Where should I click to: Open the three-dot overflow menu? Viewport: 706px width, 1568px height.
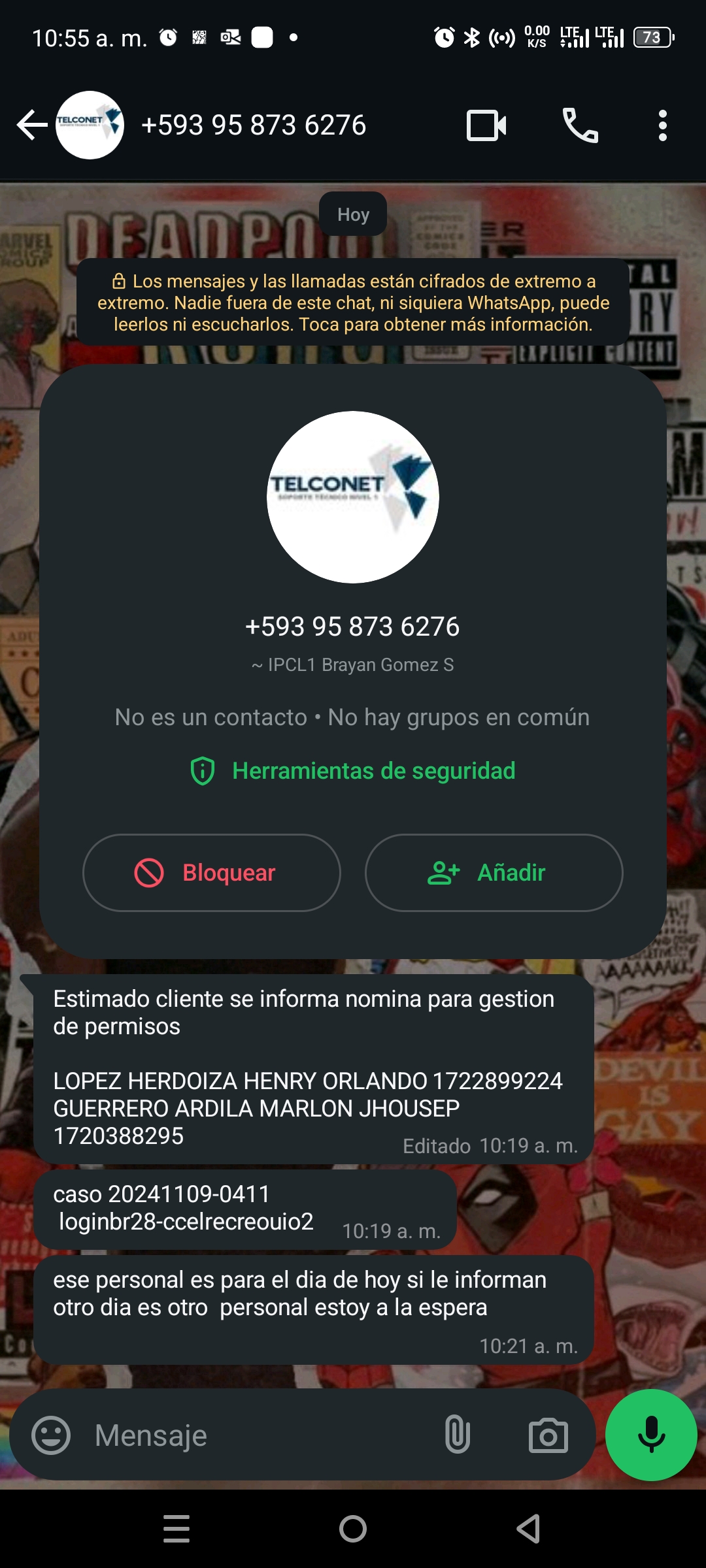pos(663,125)
